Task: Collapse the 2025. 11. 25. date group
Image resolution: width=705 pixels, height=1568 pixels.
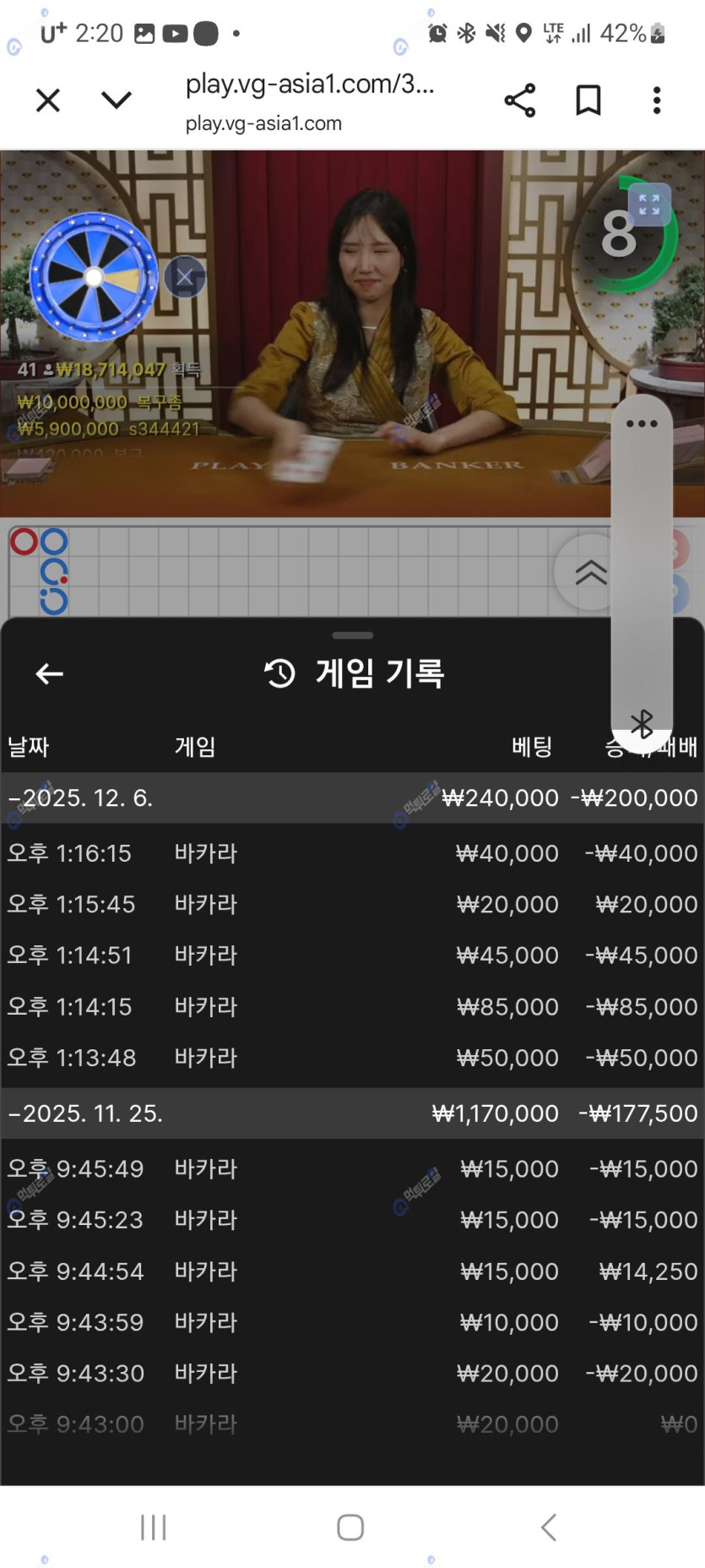Action: pos(84,1113)
